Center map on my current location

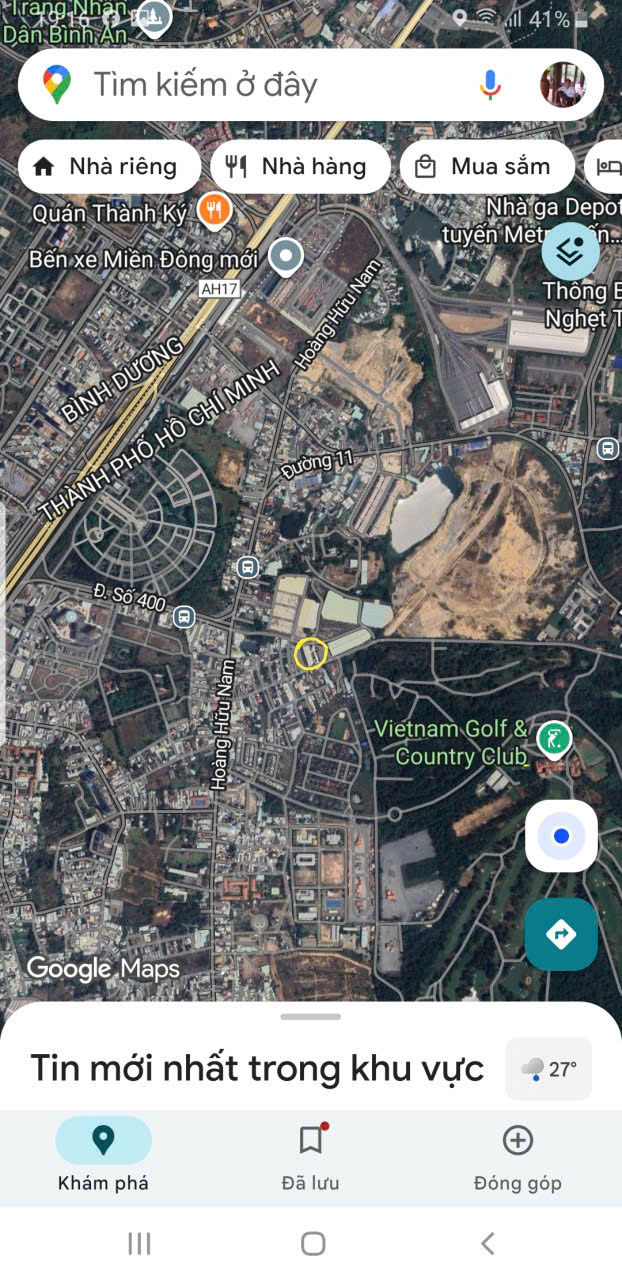[561, 836]
